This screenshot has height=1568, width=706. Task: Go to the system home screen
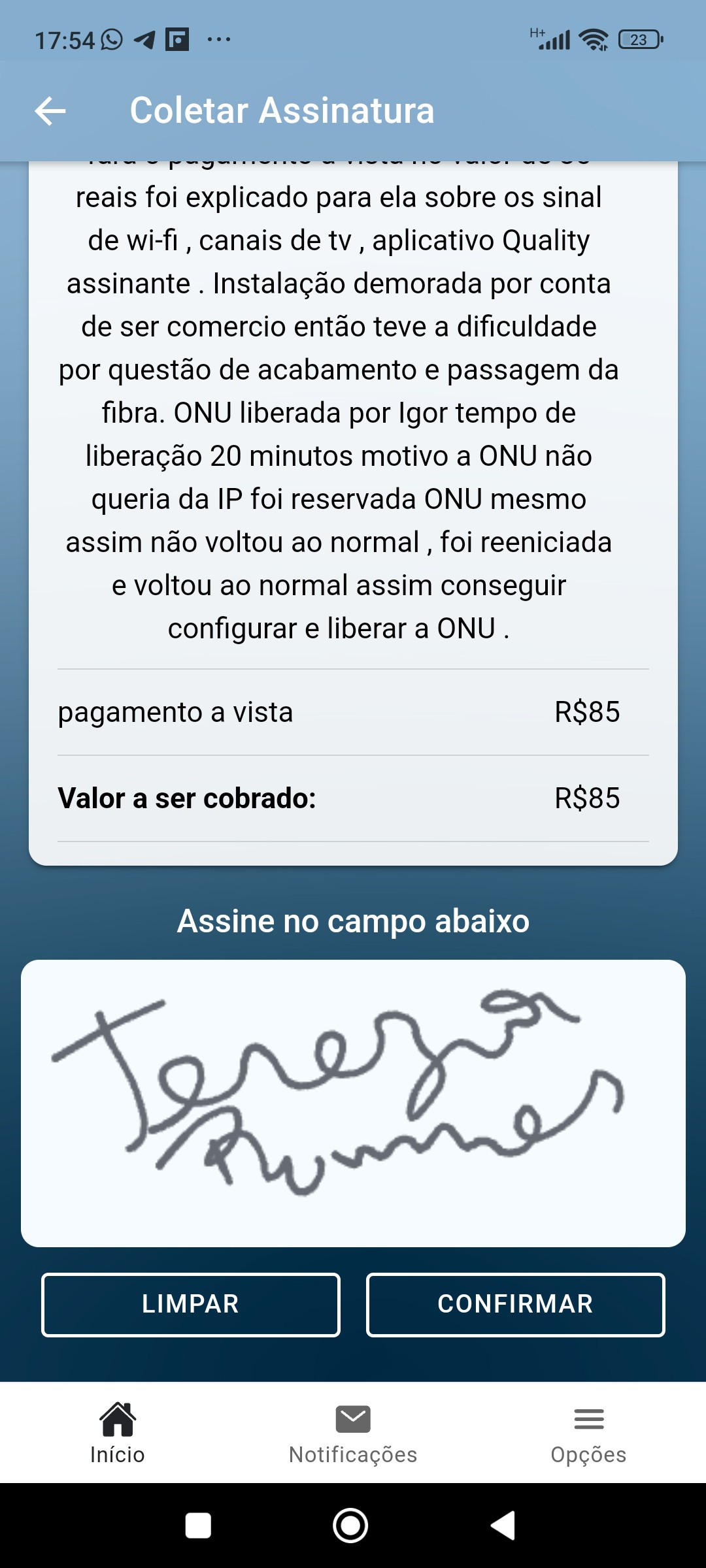(x=350, y=1526)
